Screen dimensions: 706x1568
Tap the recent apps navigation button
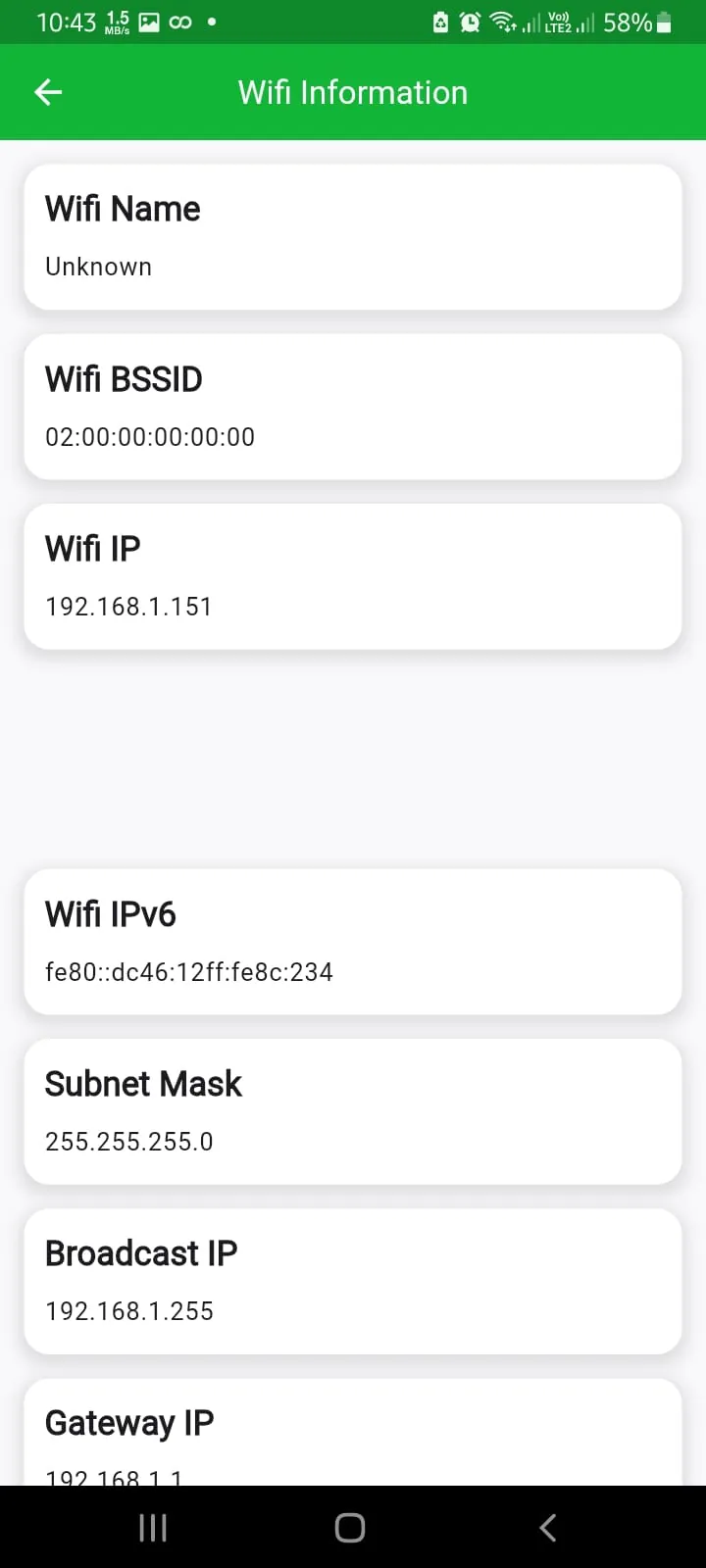[153, 1526]
